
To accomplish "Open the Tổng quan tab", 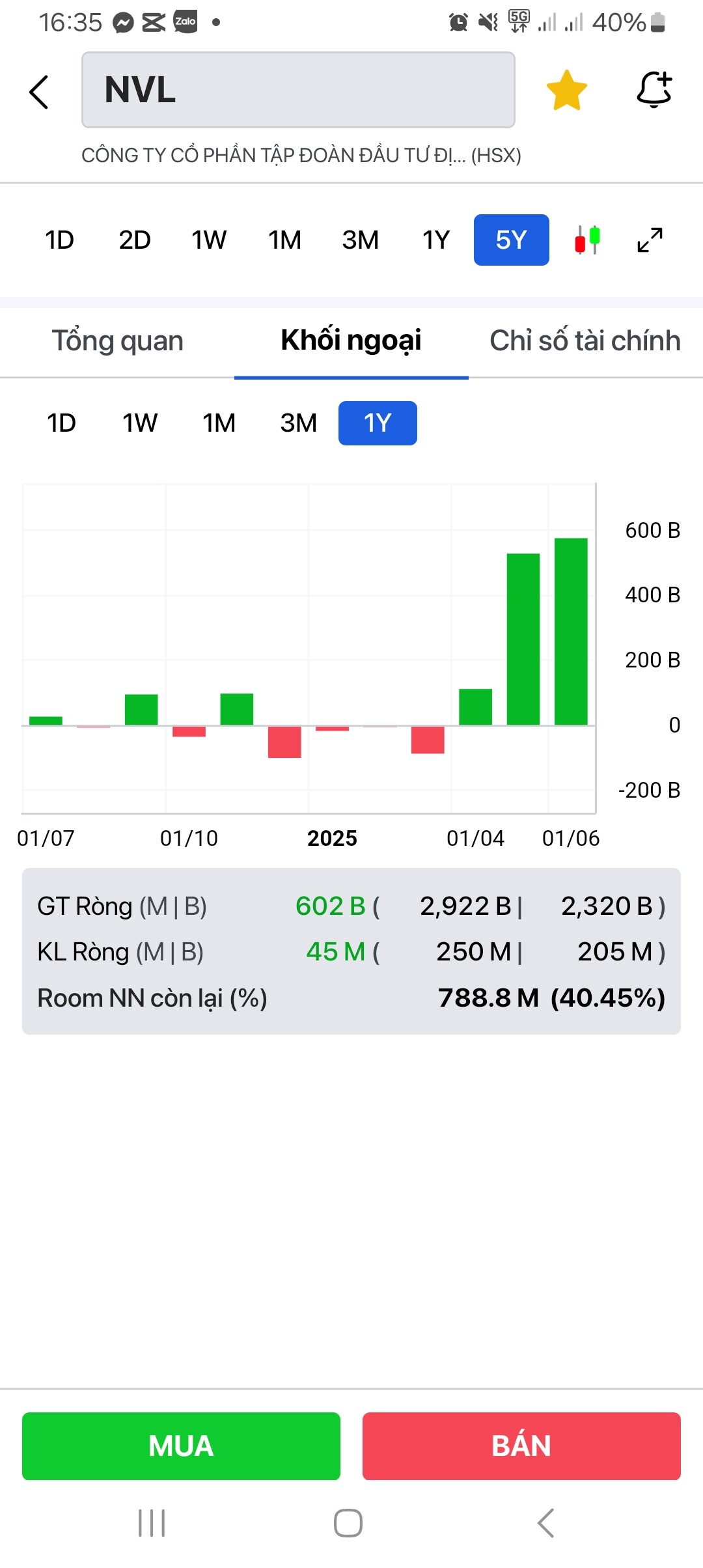I will tap(118, 341).
